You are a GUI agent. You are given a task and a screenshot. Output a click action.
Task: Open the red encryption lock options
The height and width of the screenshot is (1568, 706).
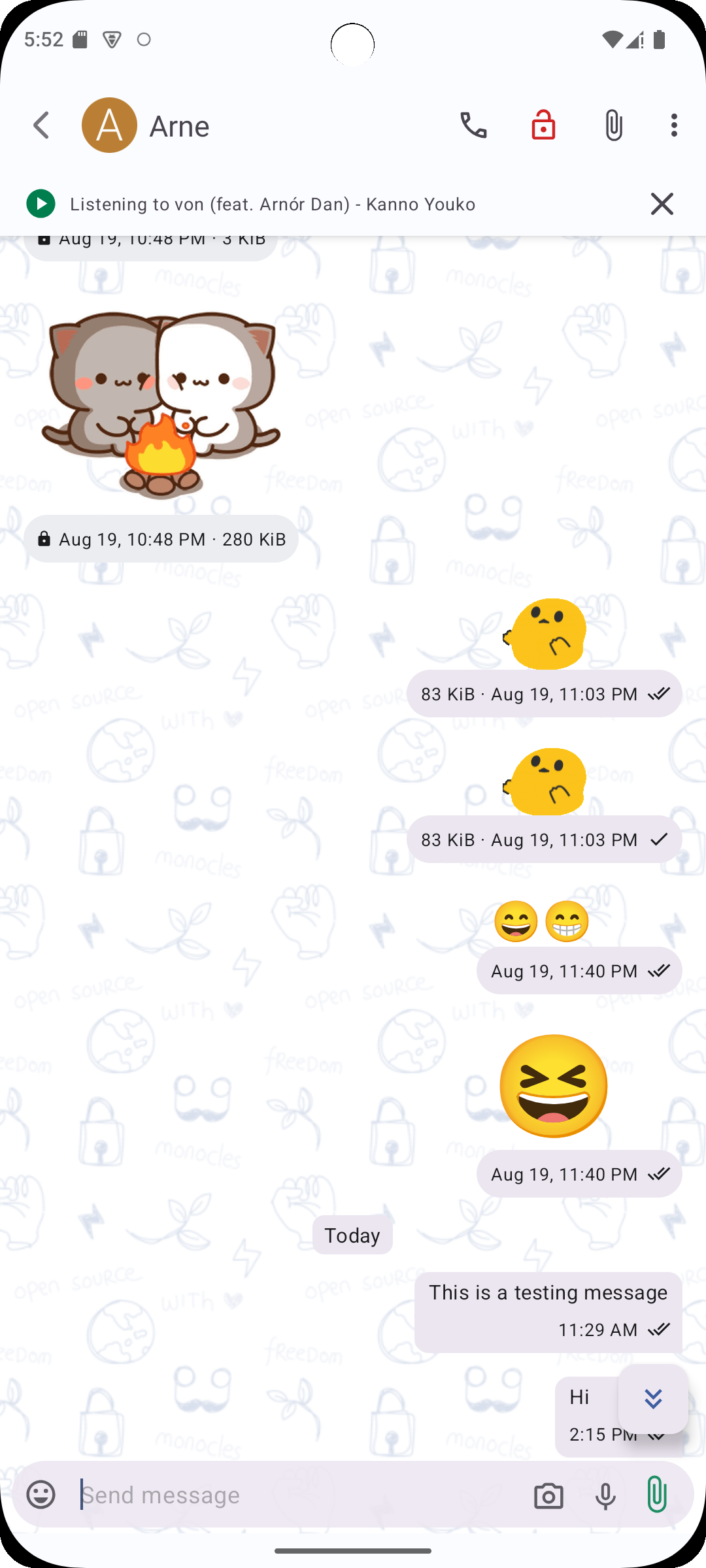(x=543, y=125)
